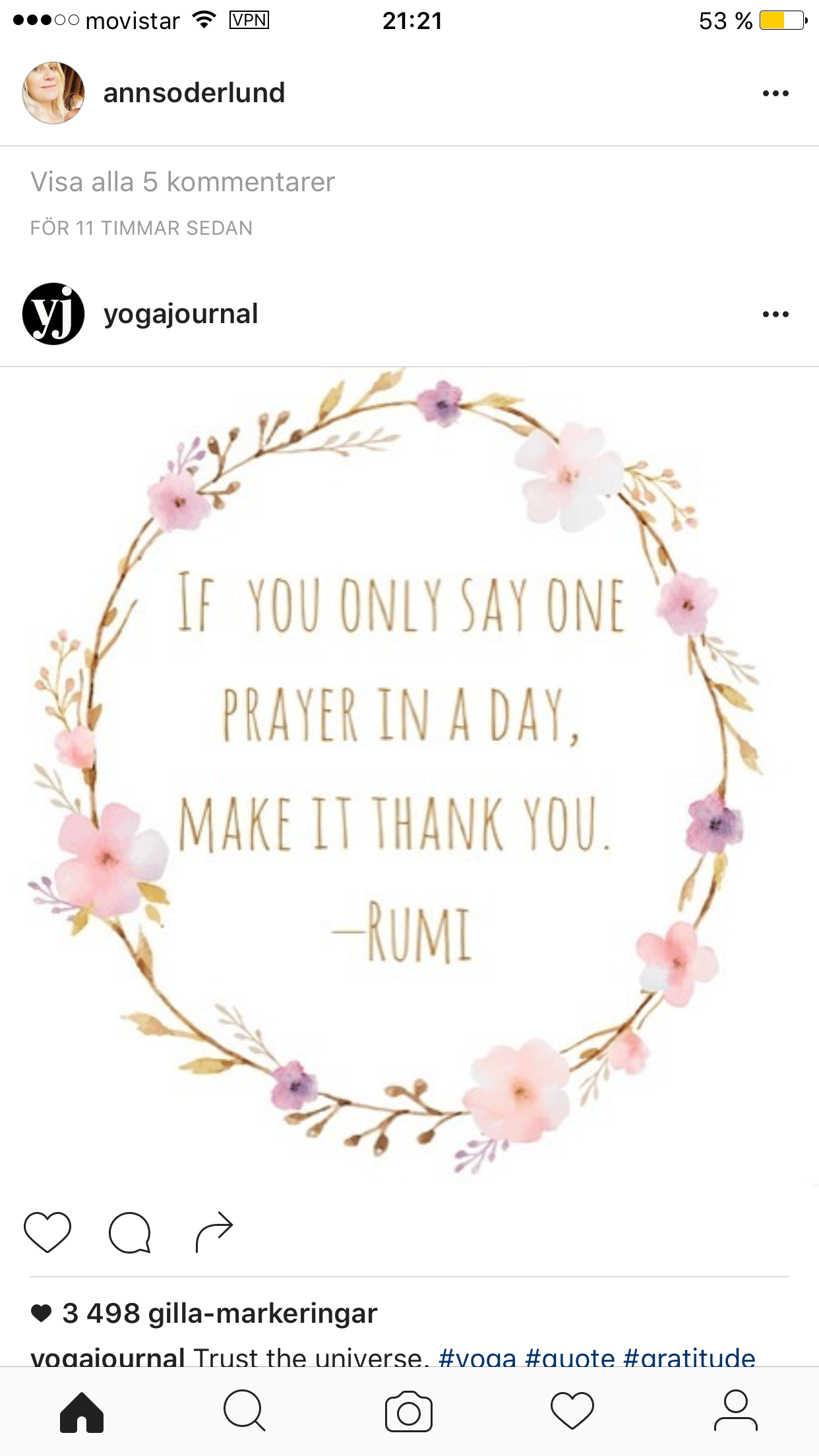Image resolution: width=819 pixels, height=1456 pixels.
Task: Share the yogajournal post
Action: (214, 1232)
